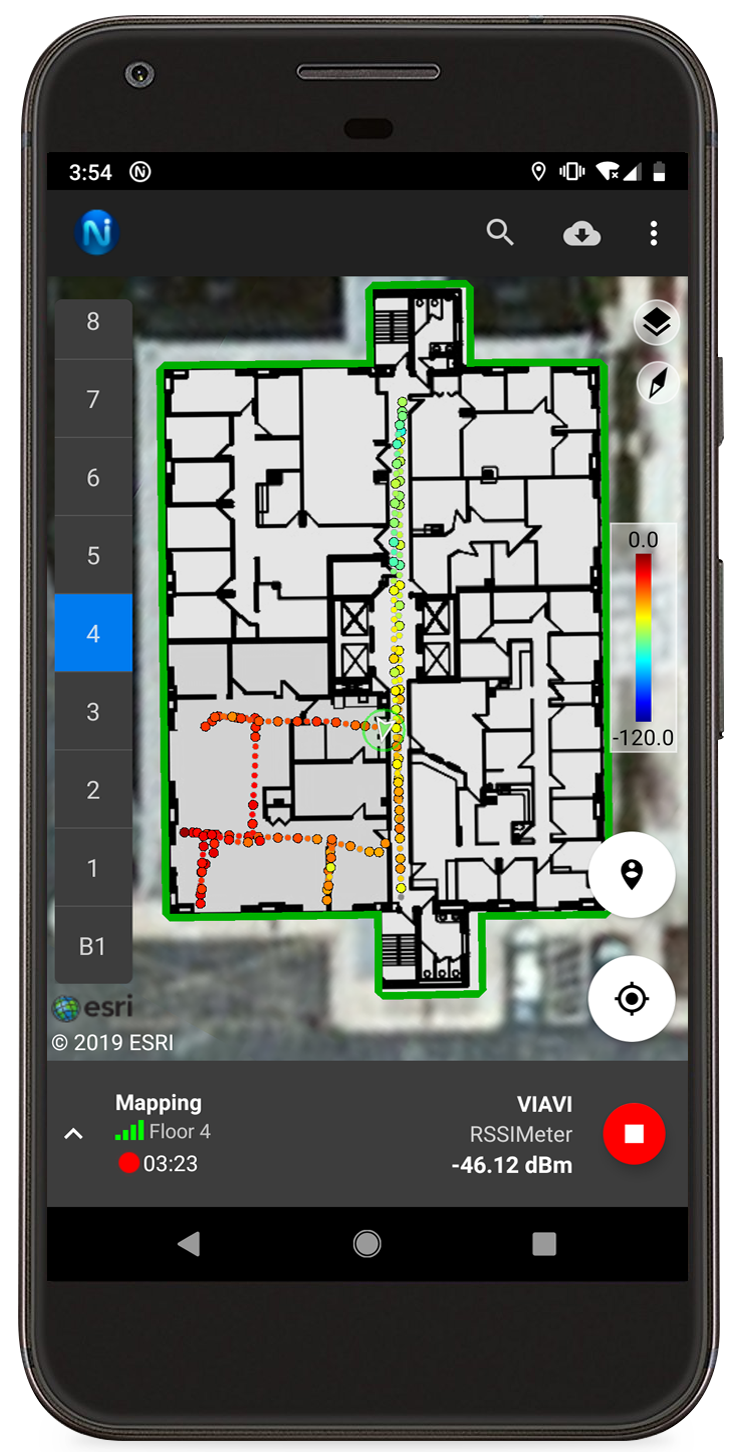Screen dimensions: 740x1452
Task: Center map on my location
Action: (631, 998)
